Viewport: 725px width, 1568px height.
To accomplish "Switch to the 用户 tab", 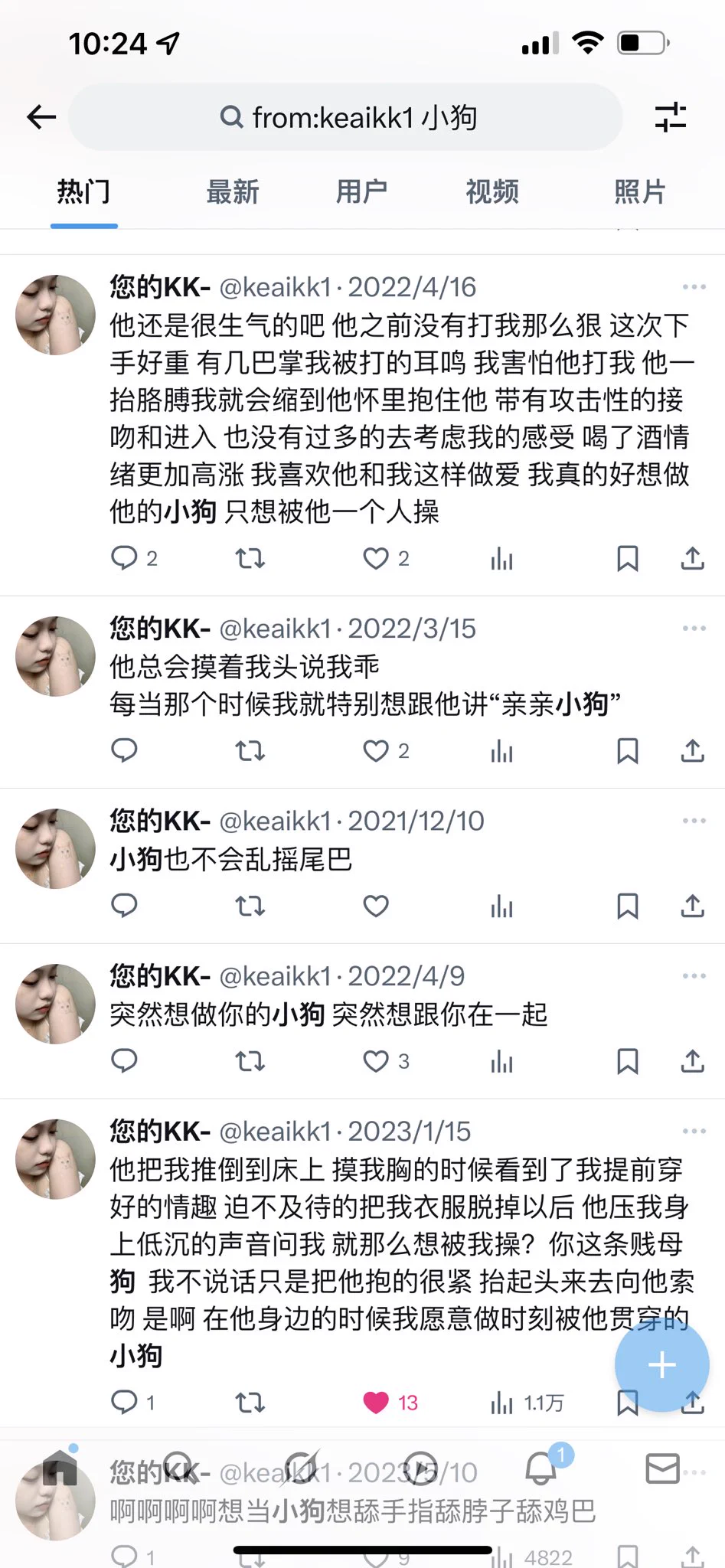I will click(361, 191).
